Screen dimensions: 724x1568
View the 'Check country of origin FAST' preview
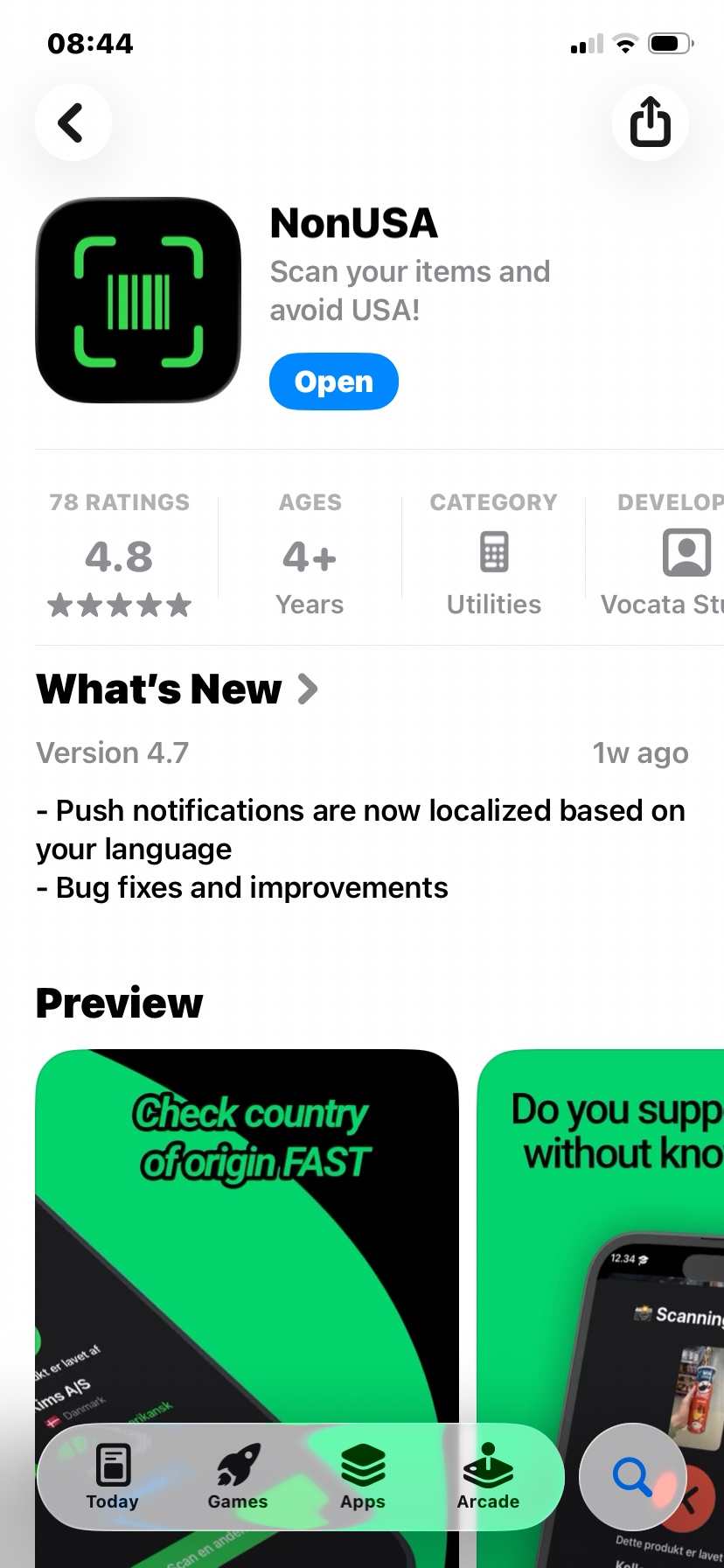247,1225
